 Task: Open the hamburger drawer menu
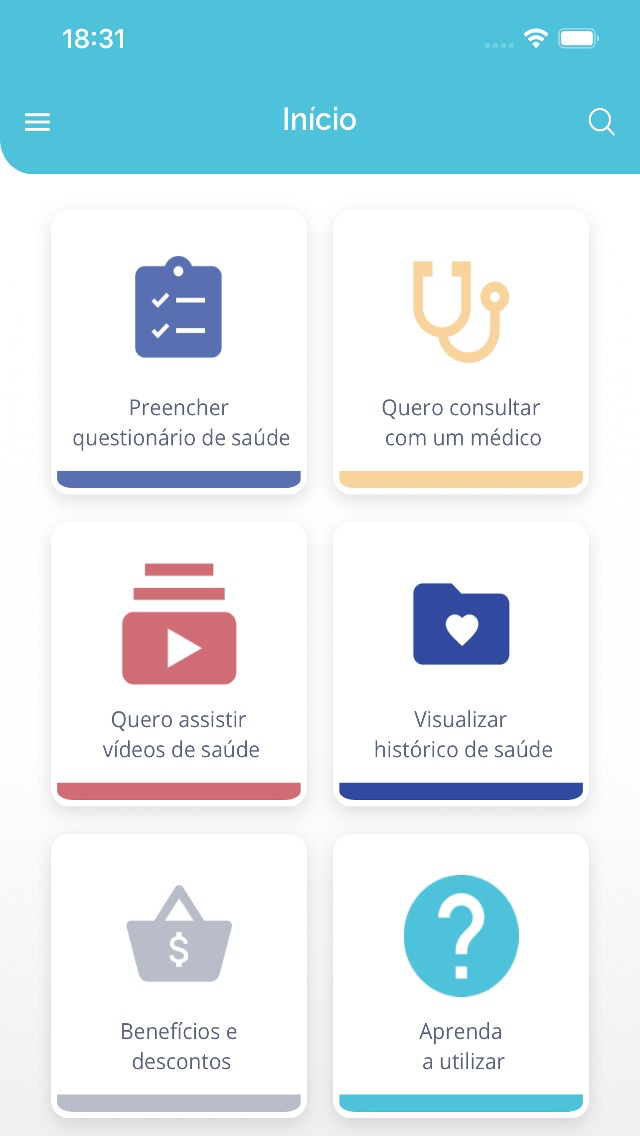(37, 122)
